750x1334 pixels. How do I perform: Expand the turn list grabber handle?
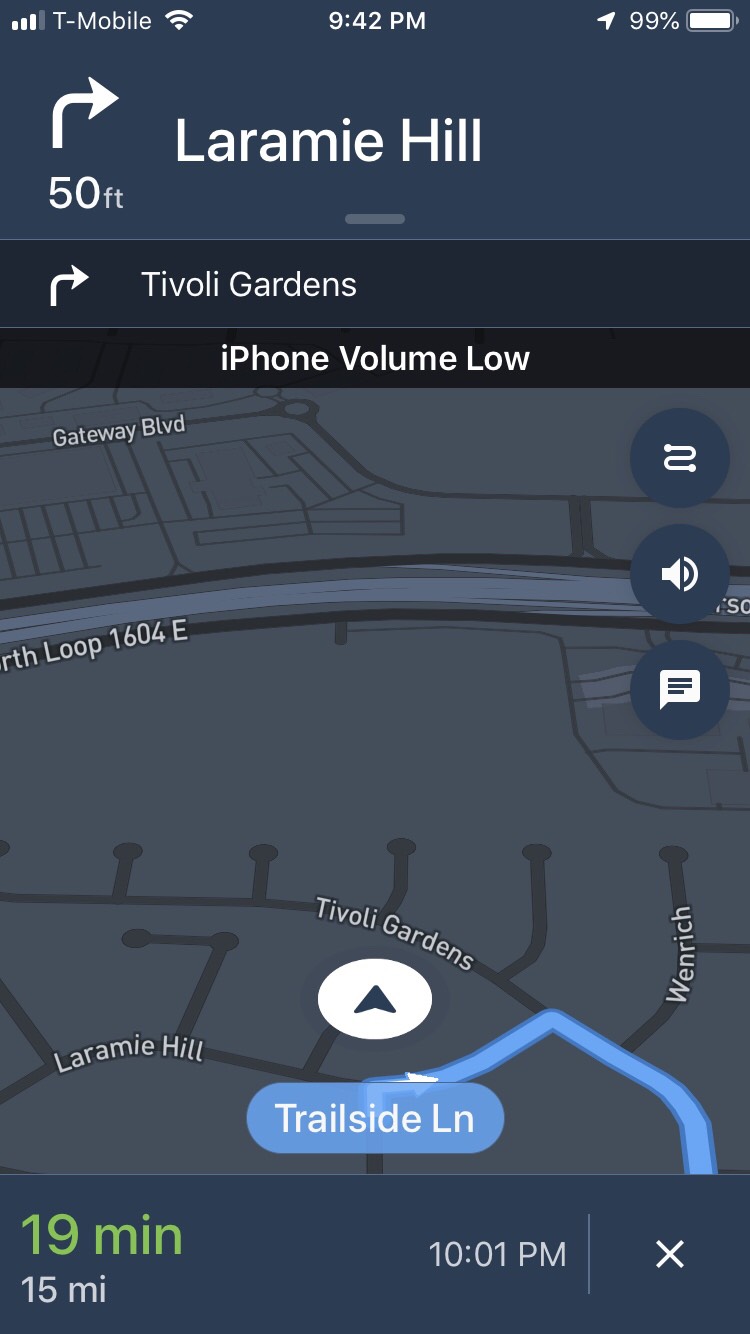coord(375,219)
